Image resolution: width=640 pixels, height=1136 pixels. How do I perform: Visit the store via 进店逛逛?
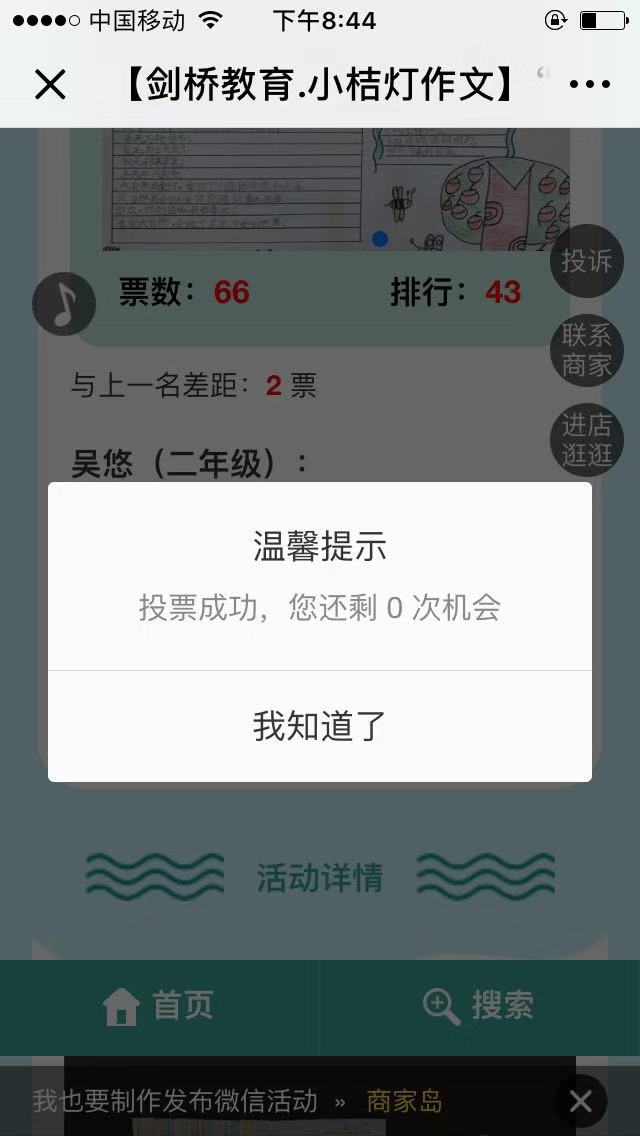point(586,440)
